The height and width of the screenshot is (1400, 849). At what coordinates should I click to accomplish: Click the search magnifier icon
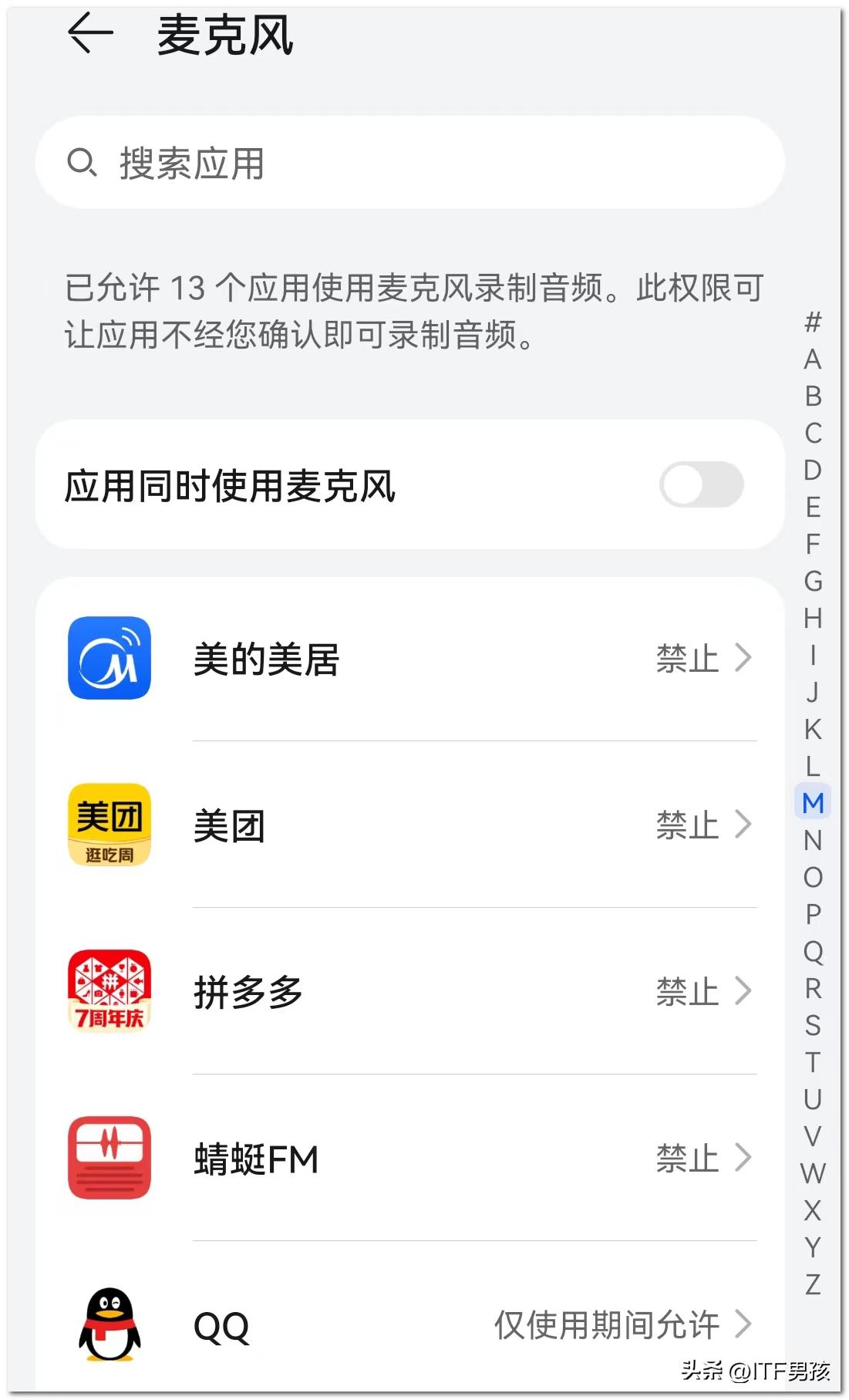pyautogui.click(x=81, y=162)
